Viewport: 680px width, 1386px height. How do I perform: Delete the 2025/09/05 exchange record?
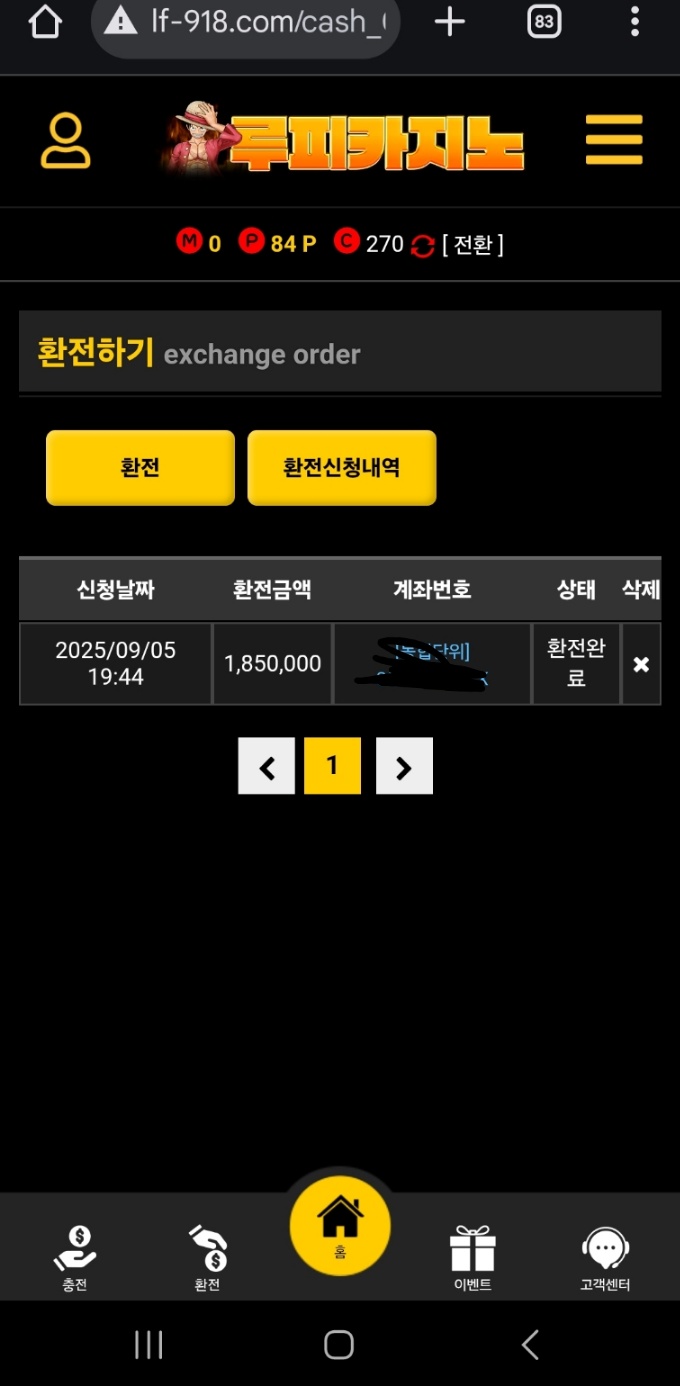pos(641,664)
